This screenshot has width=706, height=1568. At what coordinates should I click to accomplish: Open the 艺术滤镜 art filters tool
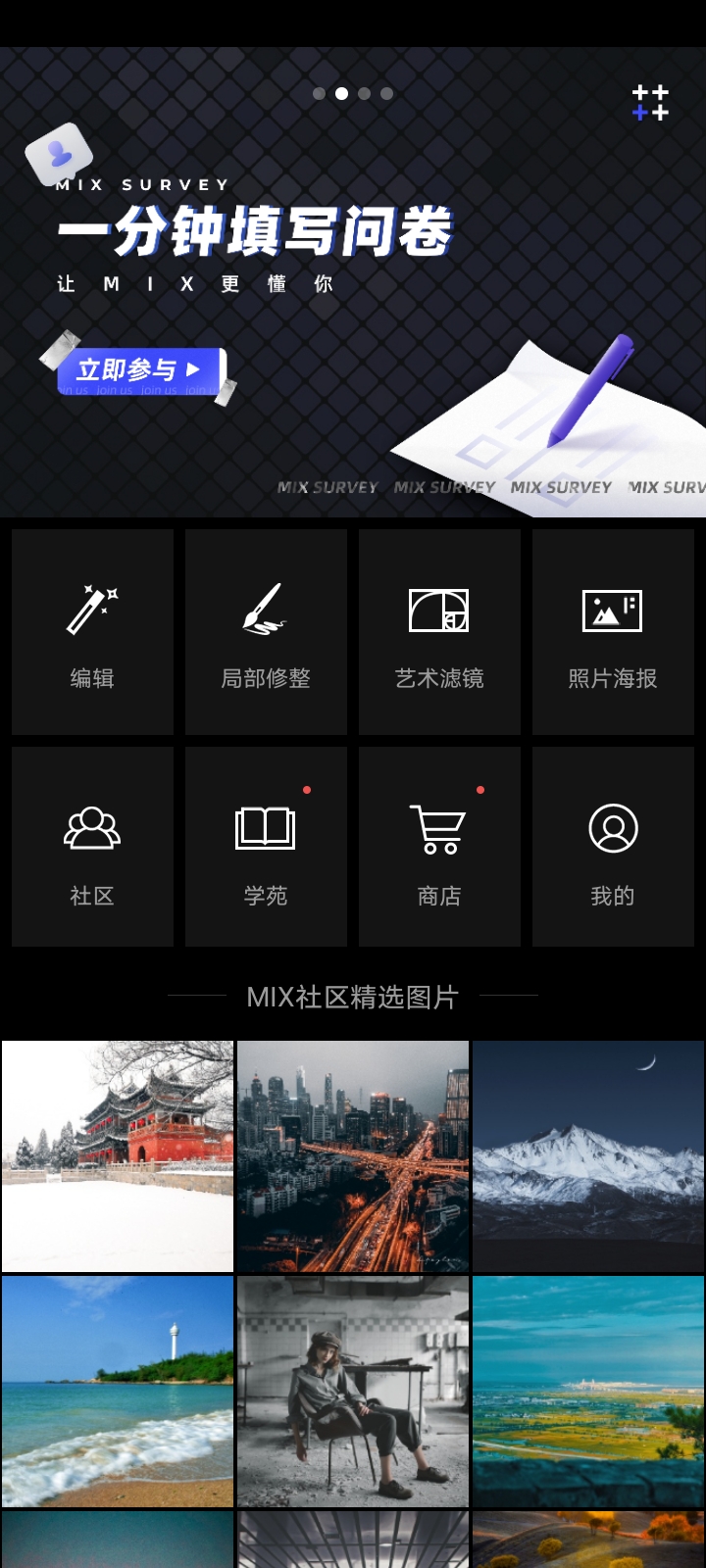(x=438, y=631)
